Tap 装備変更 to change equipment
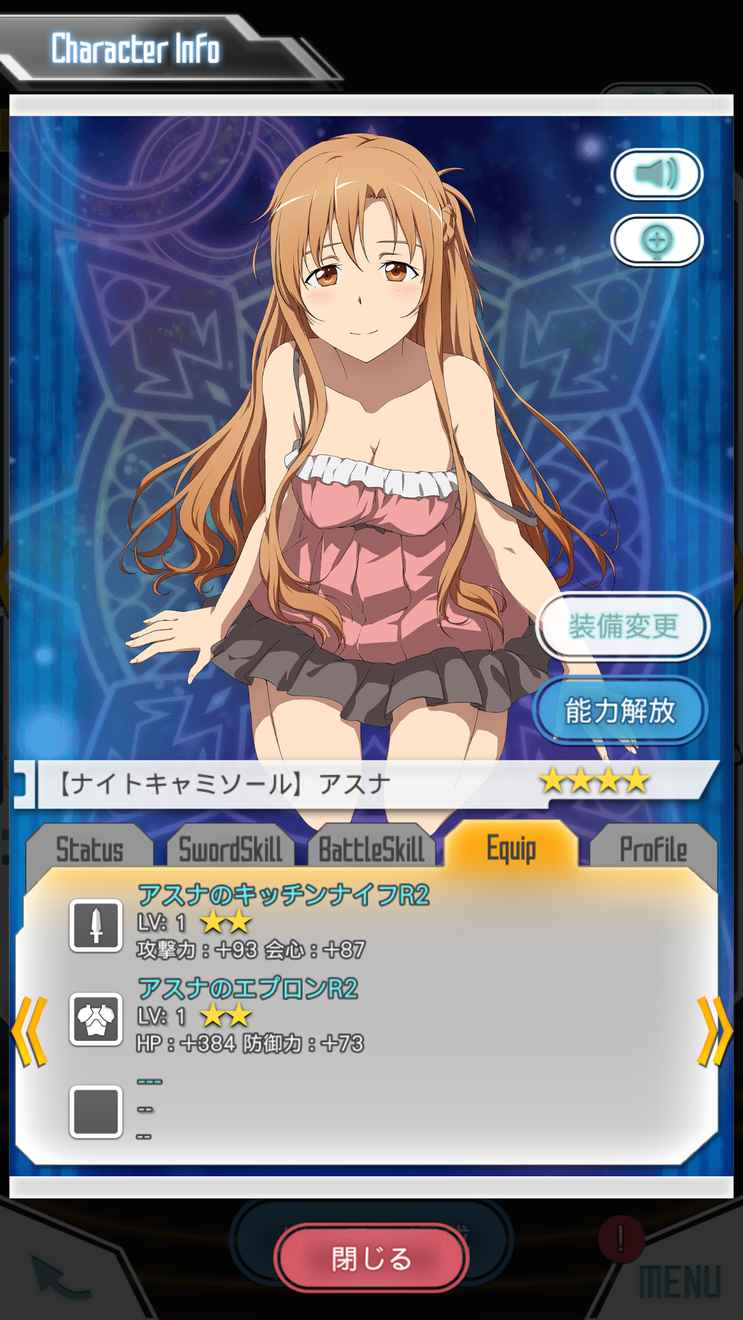The height and width of the screenshot is (1320, 743). click(622, 627)
